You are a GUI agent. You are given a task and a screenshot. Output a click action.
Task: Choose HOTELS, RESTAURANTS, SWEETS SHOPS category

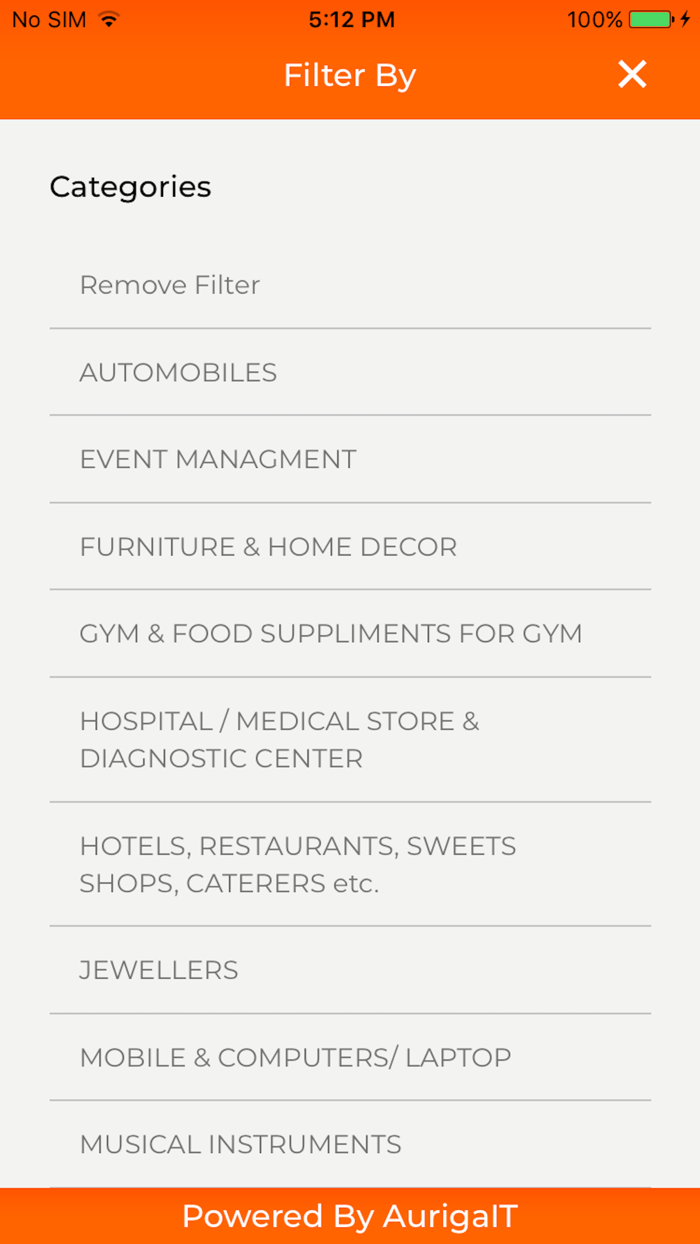pos(298,864)
